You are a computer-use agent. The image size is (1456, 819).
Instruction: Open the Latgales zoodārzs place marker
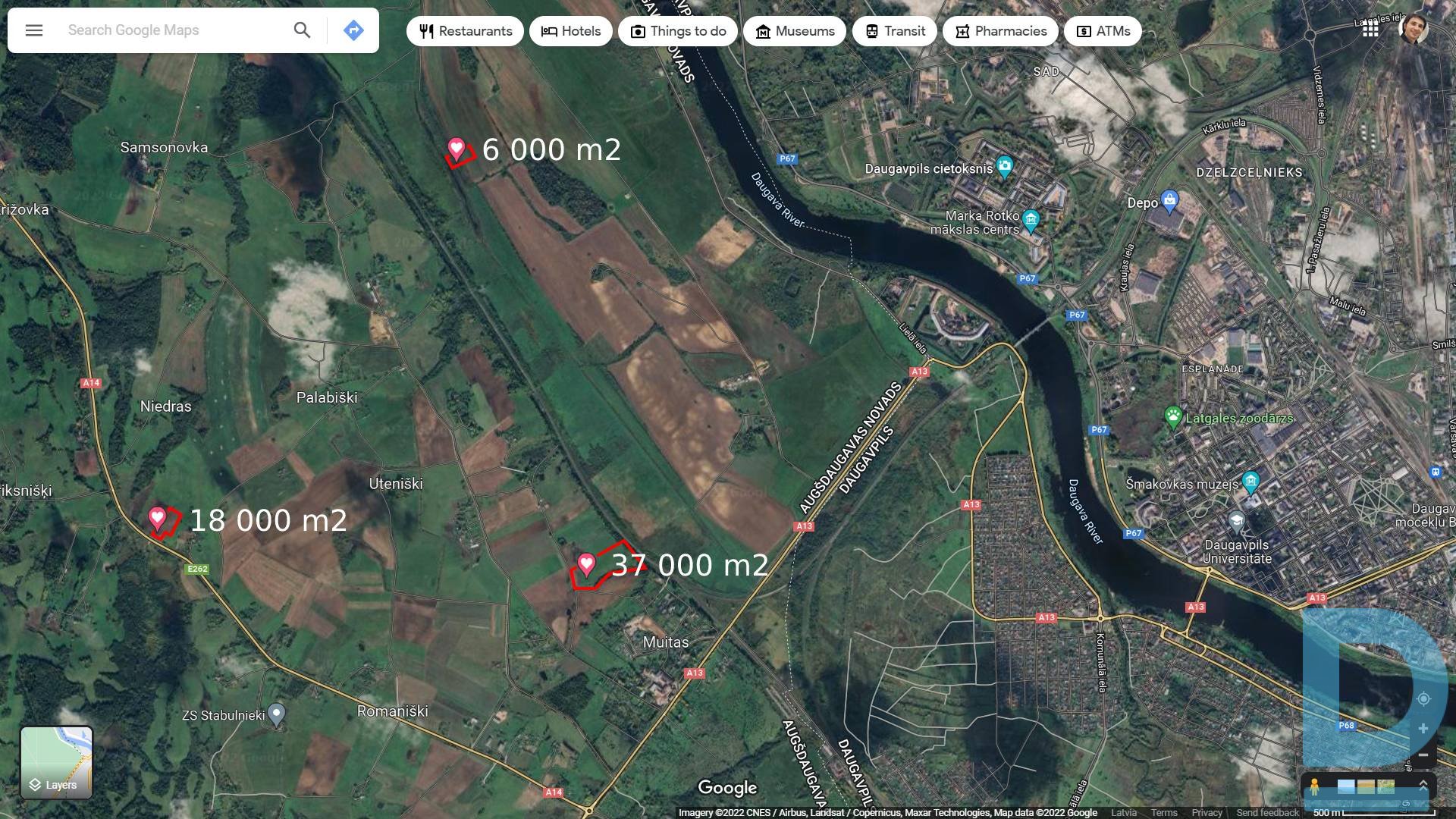coord(1173,417)
